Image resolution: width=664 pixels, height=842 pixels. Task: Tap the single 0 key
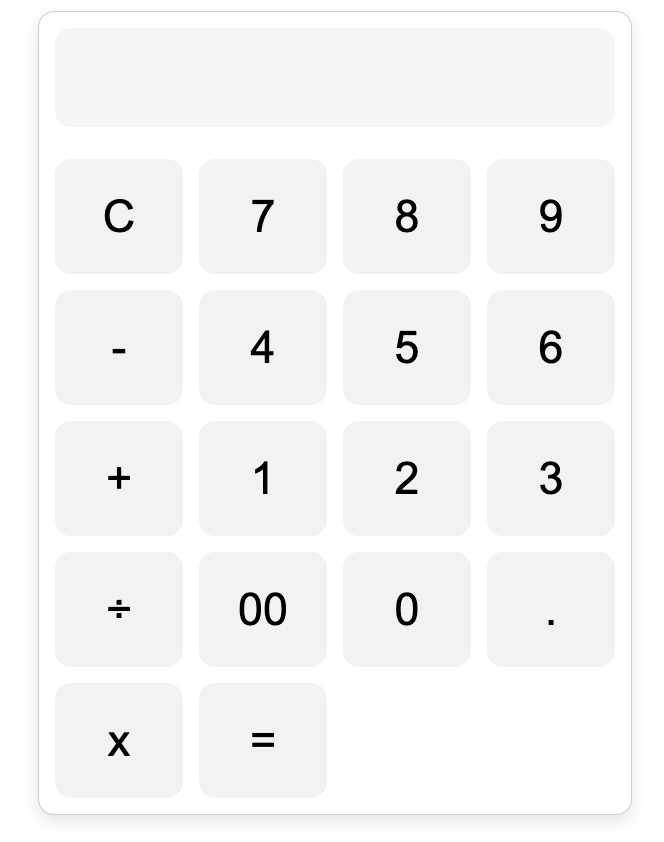[x=406, y=609]
